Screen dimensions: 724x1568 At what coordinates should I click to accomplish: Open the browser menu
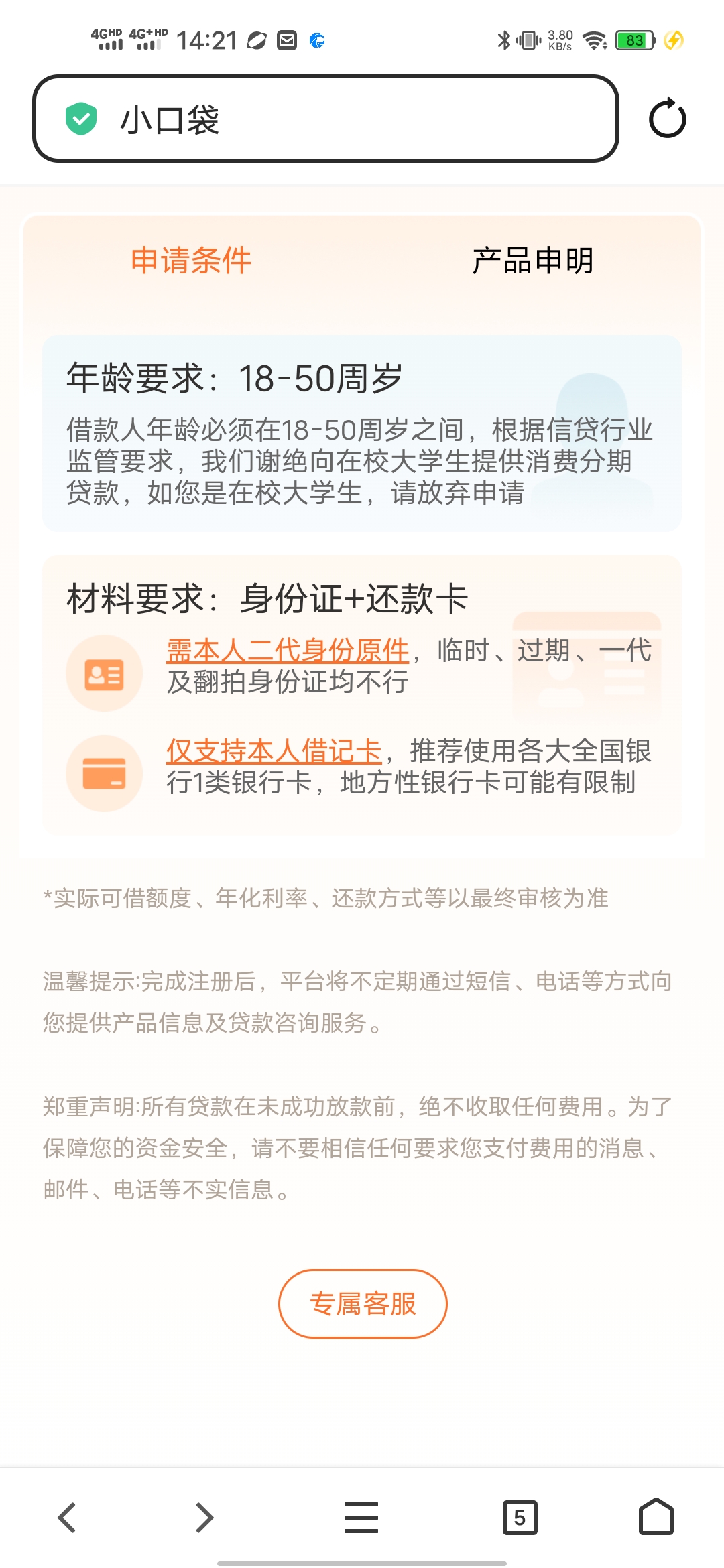(x=361, y=1518)
